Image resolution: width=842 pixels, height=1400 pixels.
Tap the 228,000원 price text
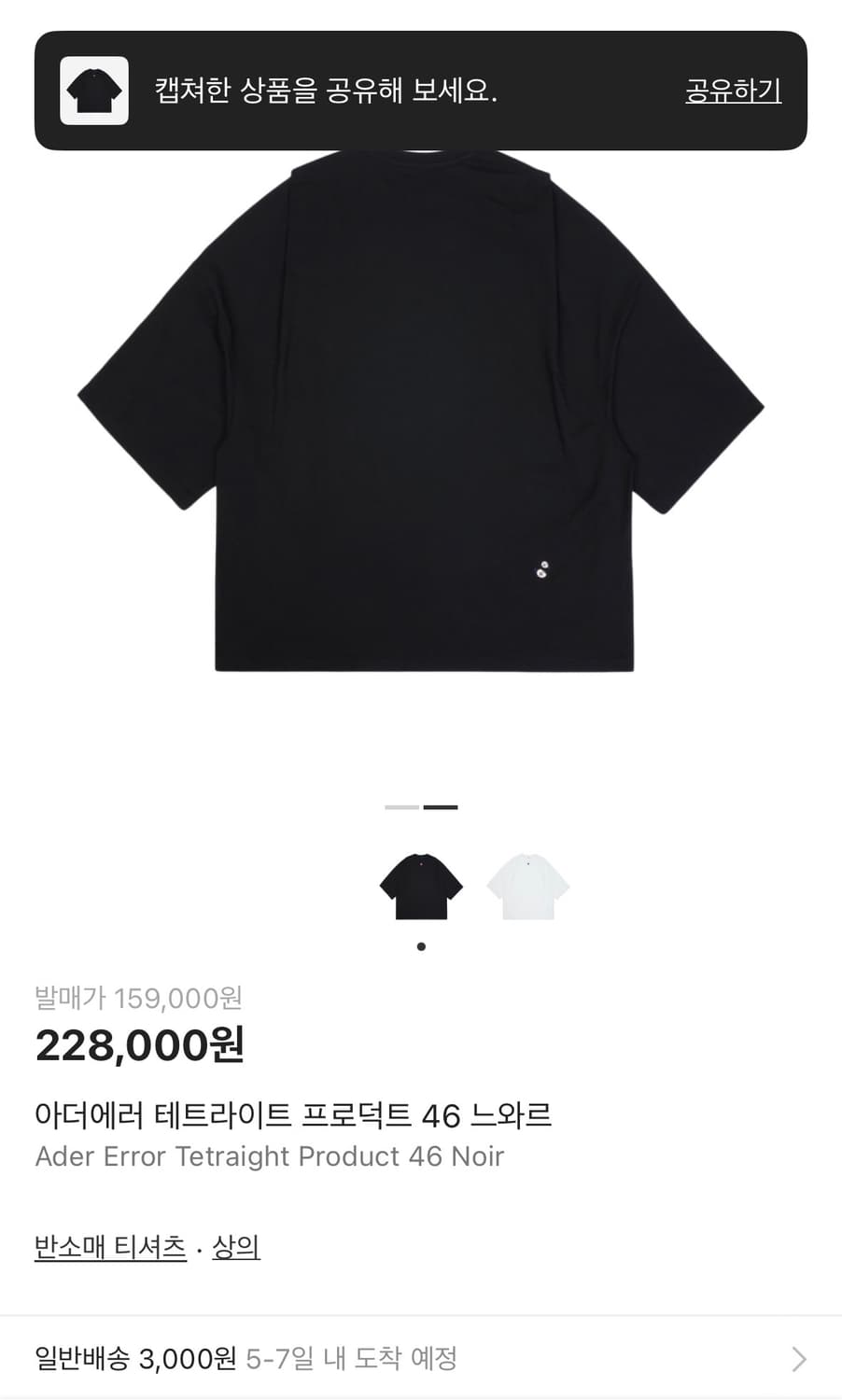(140, 1047)
